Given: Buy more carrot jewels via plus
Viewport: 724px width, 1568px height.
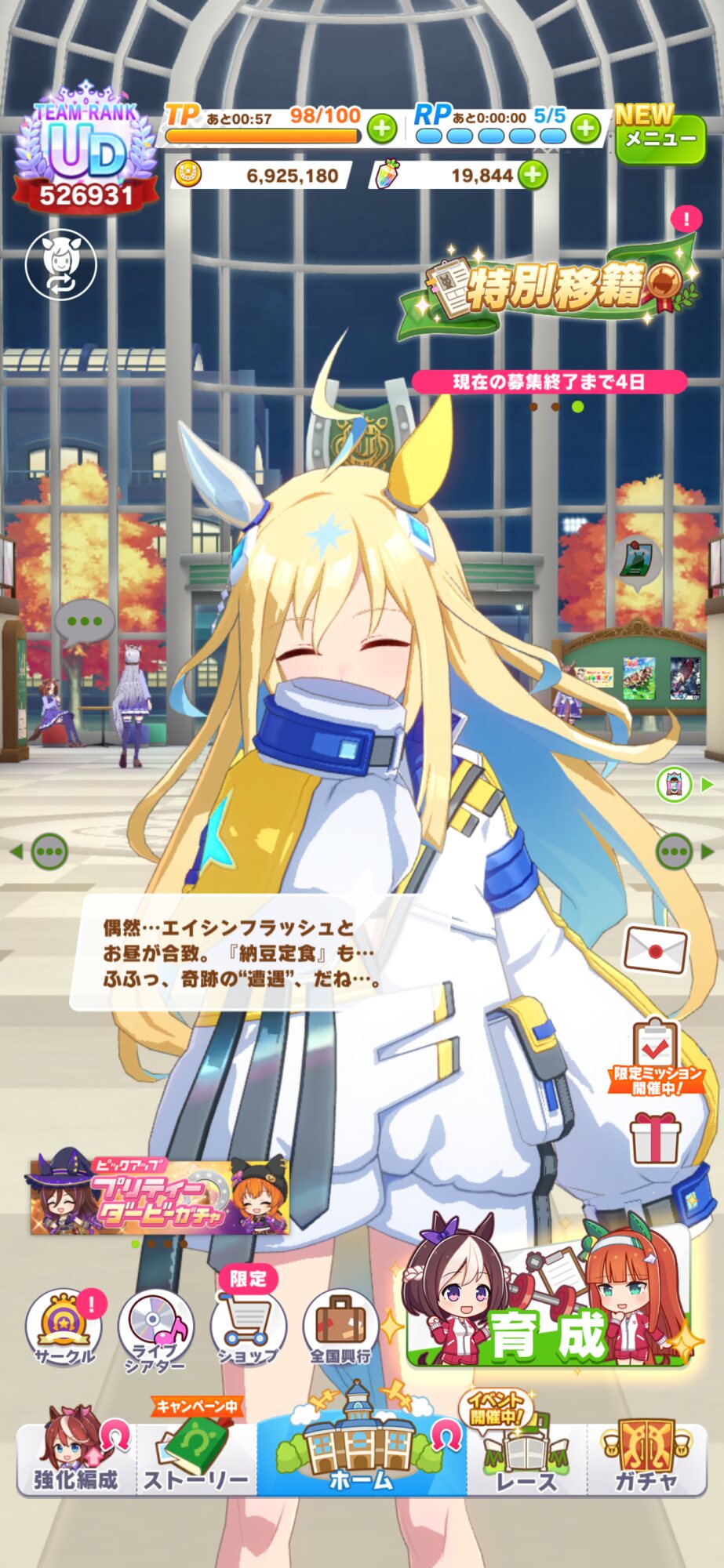Looking at the screenshot, I should pos(533,174).
